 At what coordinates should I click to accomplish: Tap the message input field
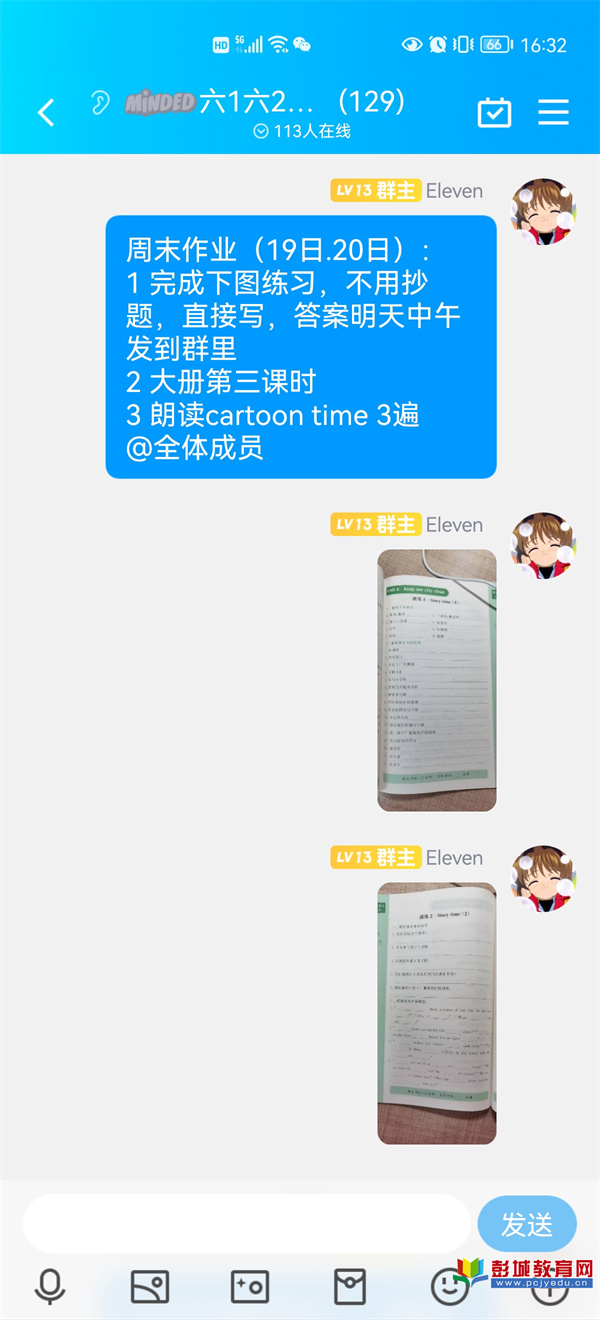246,1224
